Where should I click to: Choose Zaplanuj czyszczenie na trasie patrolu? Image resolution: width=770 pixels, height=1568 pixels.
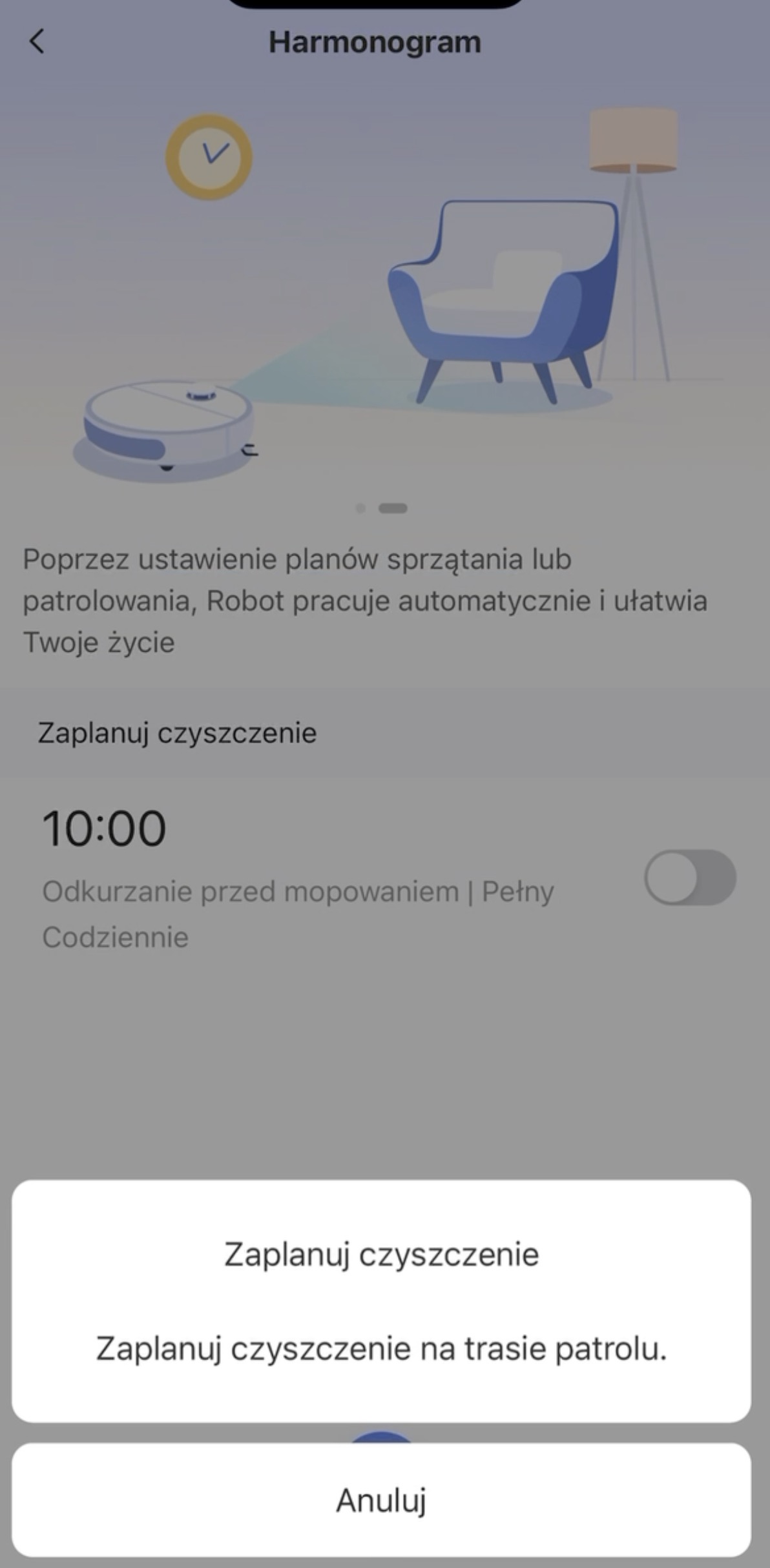(x=381, y=1348)
